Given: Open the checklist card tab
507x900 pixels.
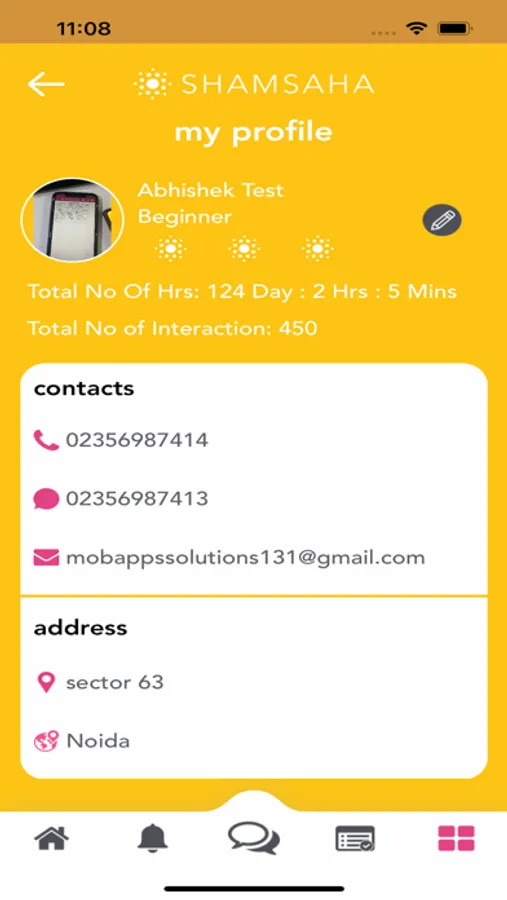Looking at the screenshot, I should (355, 839).
